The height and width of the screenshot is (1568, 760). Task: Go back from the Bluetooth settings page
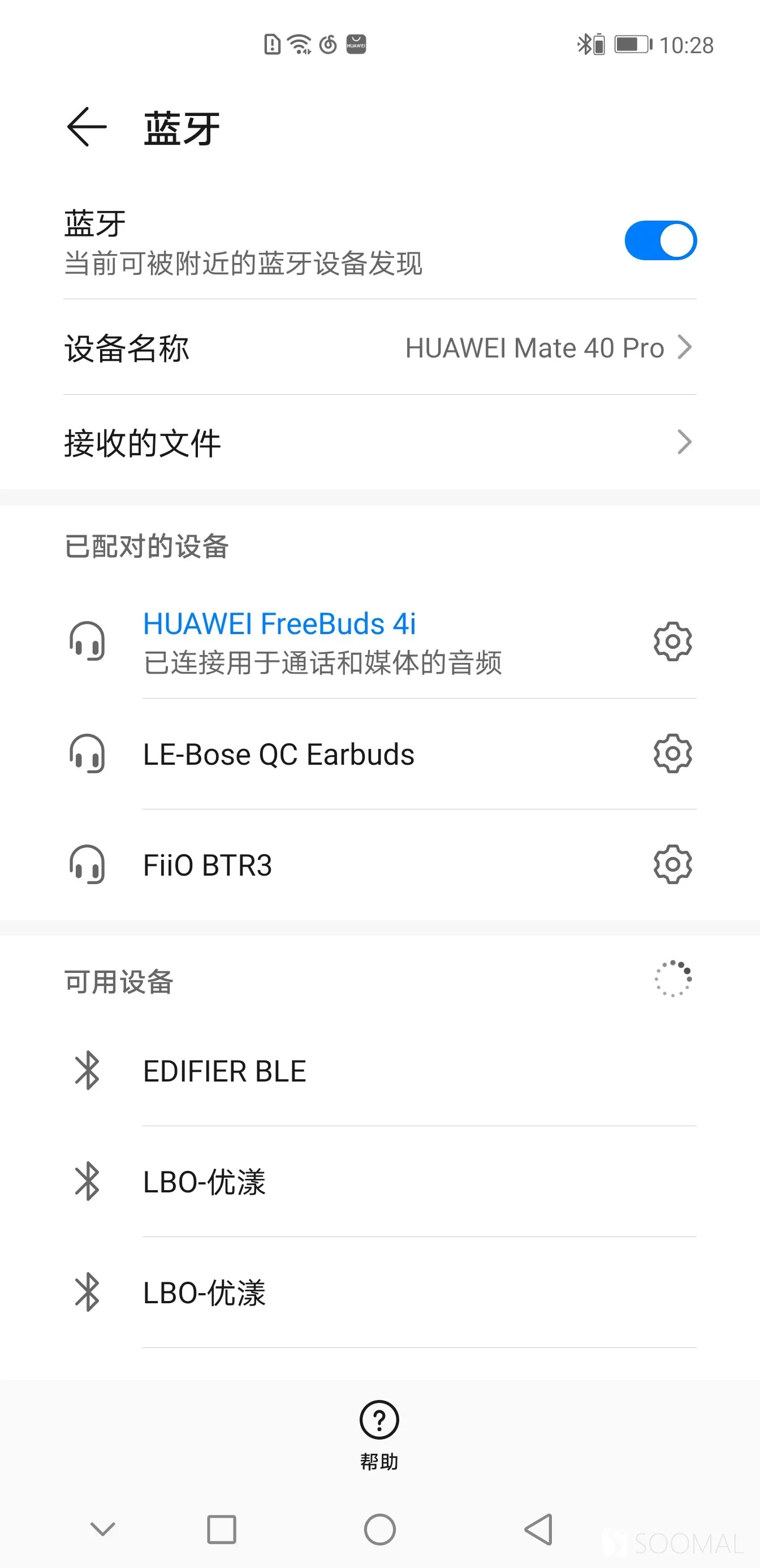[x=87, y=127]
